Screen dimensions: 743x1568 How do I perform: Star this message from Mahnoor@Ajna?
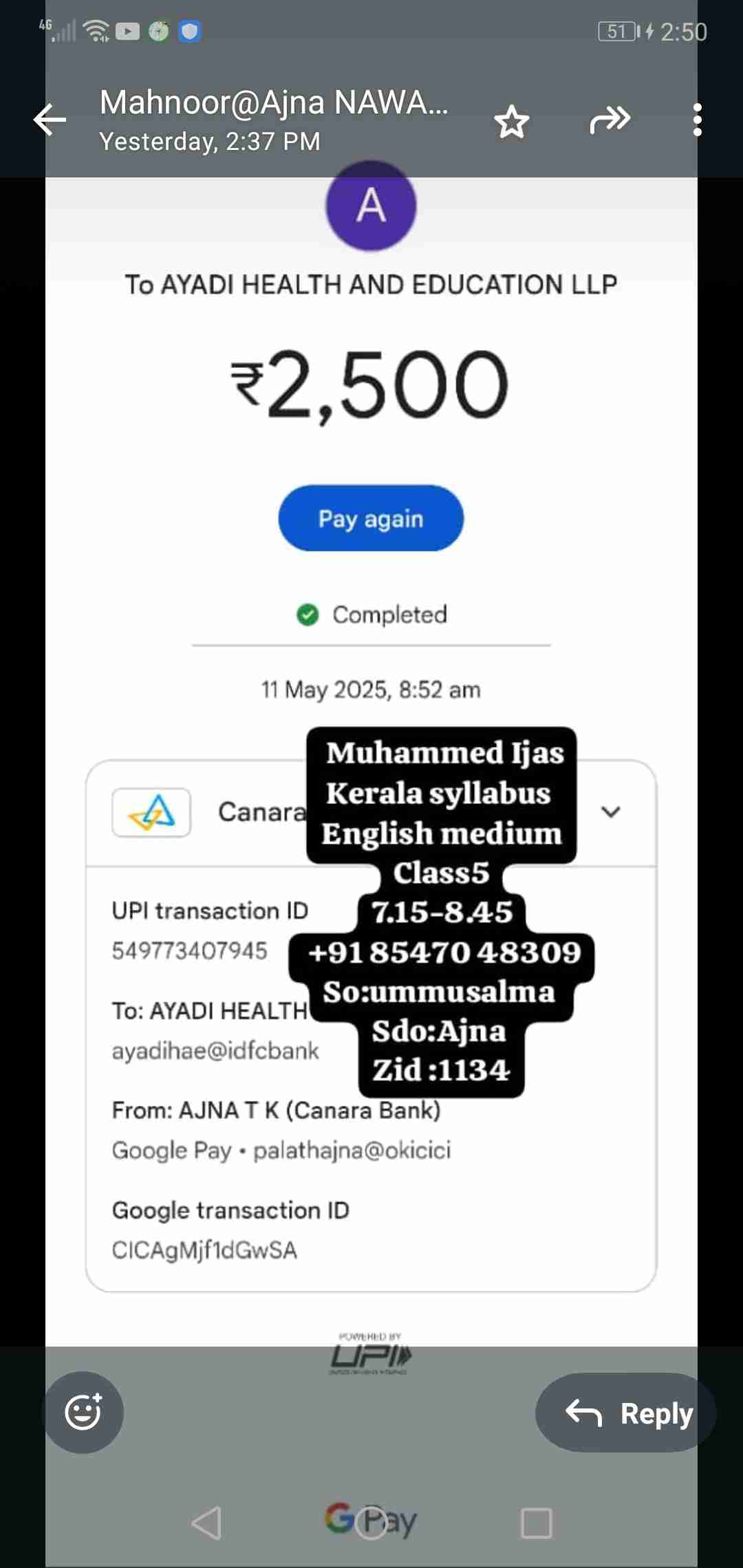tap(511, 122)
